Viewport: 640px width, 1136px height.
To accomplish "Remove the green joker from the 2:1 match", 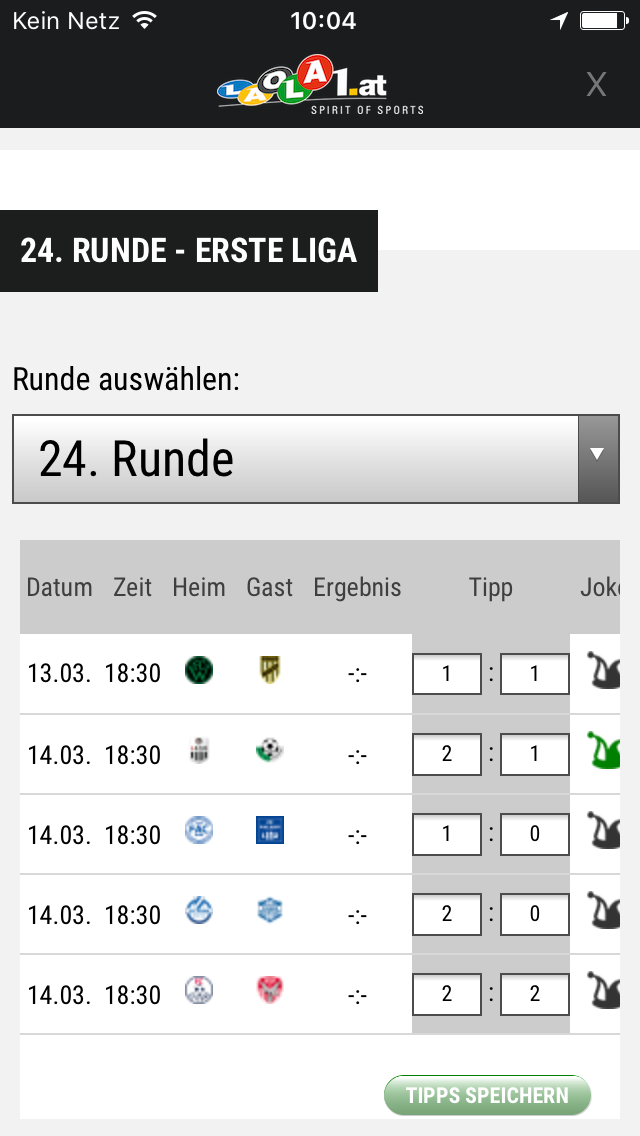I will pos(603,751).
